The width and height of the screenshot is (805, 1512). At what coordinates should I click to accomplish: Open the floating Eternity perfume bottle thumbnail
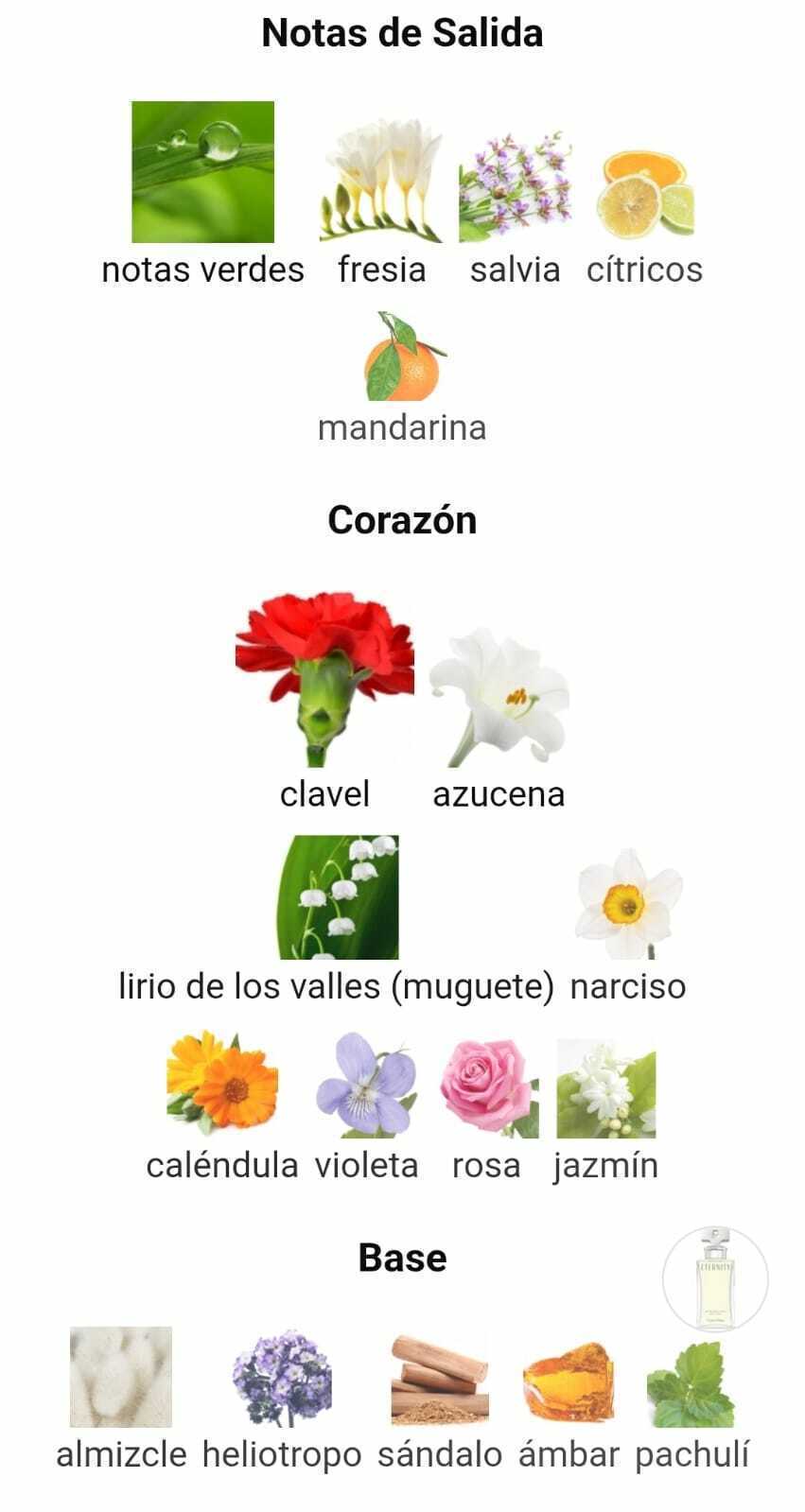coord(715,1279)
